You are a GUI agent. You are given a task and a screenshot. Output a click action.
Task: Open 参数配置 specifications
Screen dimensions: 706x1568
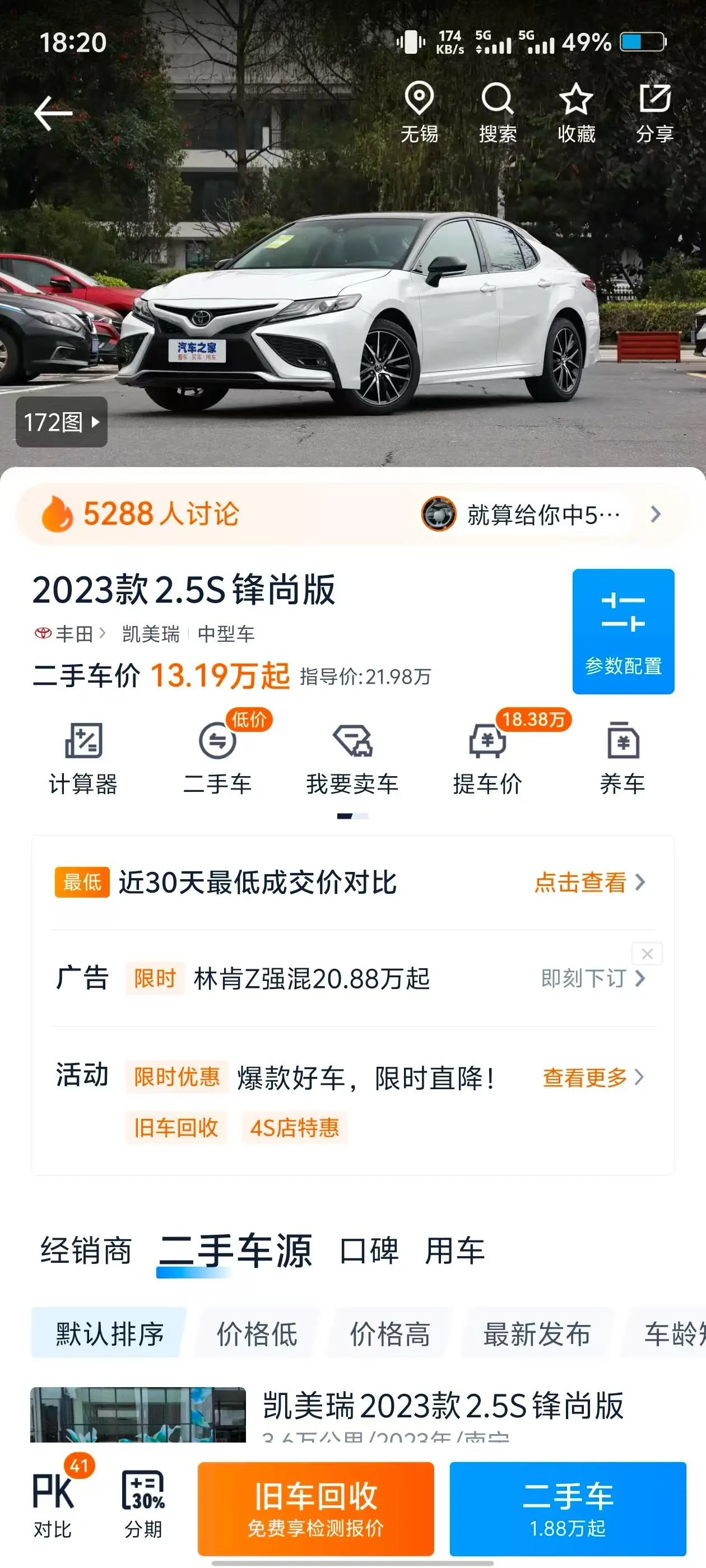pos(623,631)
